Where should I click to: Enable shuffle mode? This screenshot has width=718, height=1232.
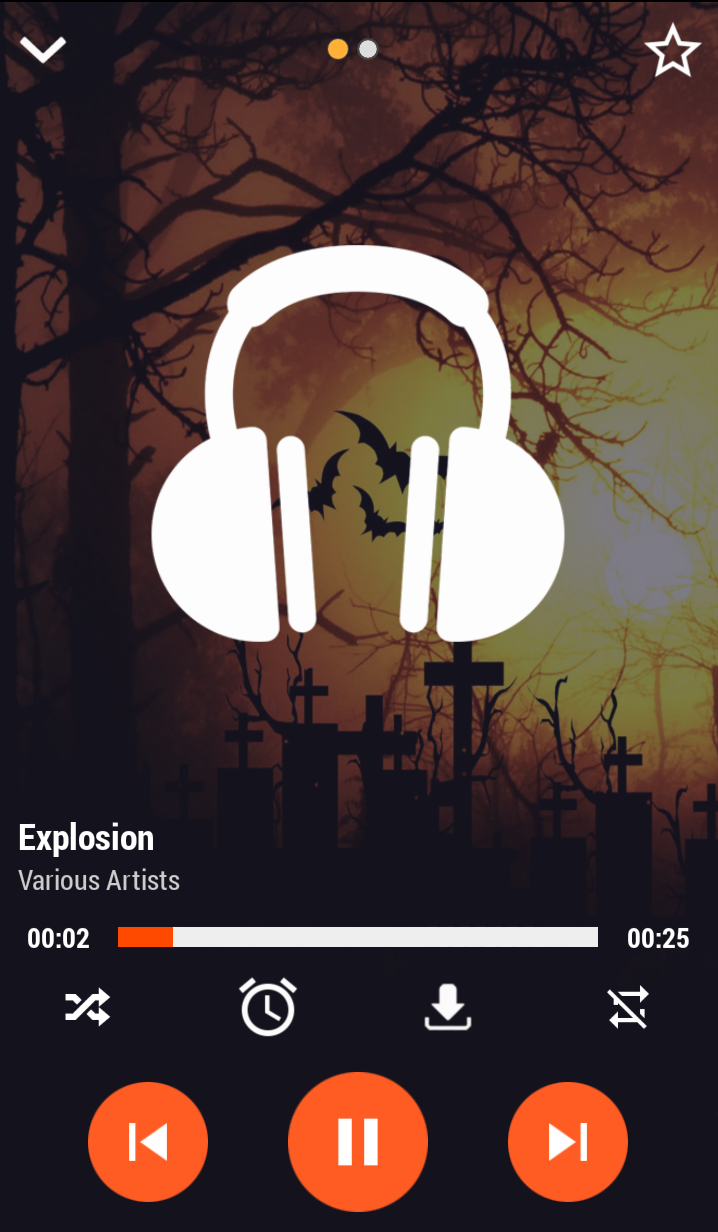coord(88,1007)
